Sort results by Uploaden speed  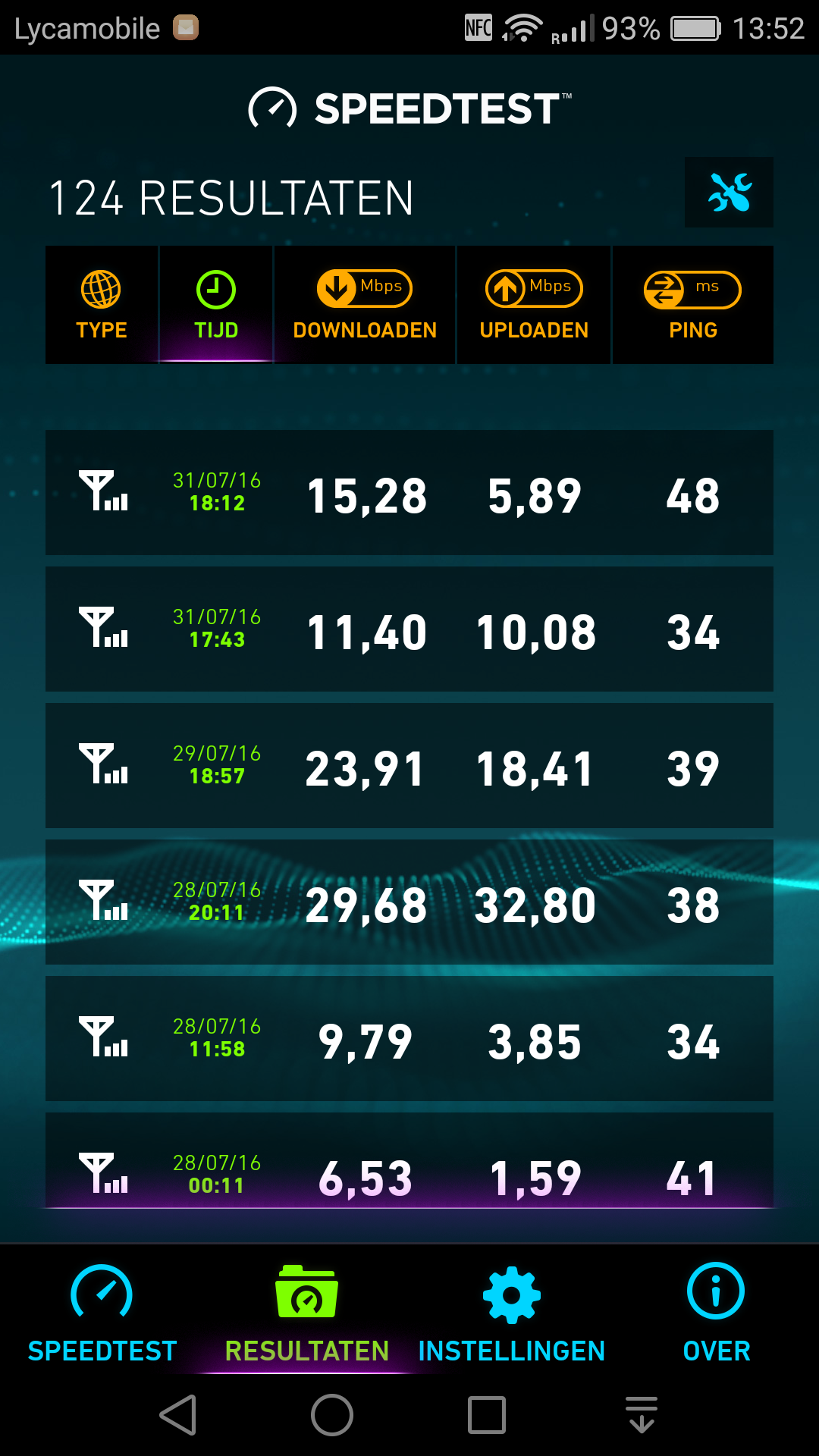534,305
